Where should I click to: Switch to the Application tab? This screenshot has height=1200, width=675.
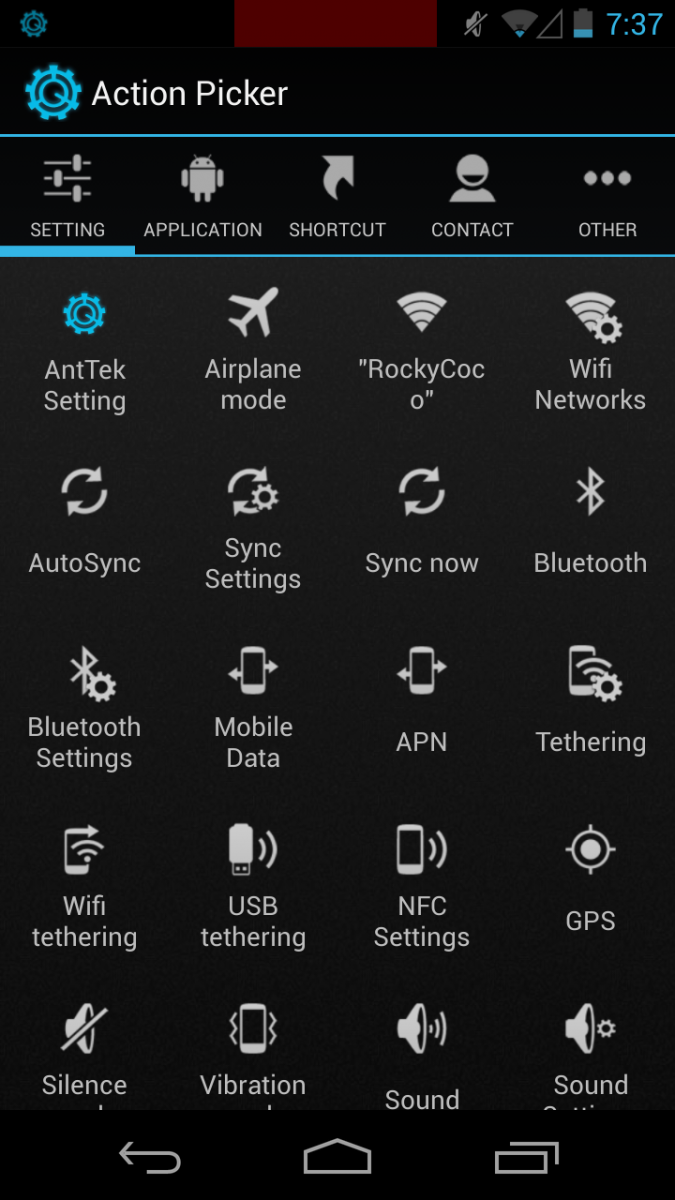pos(202,196)
